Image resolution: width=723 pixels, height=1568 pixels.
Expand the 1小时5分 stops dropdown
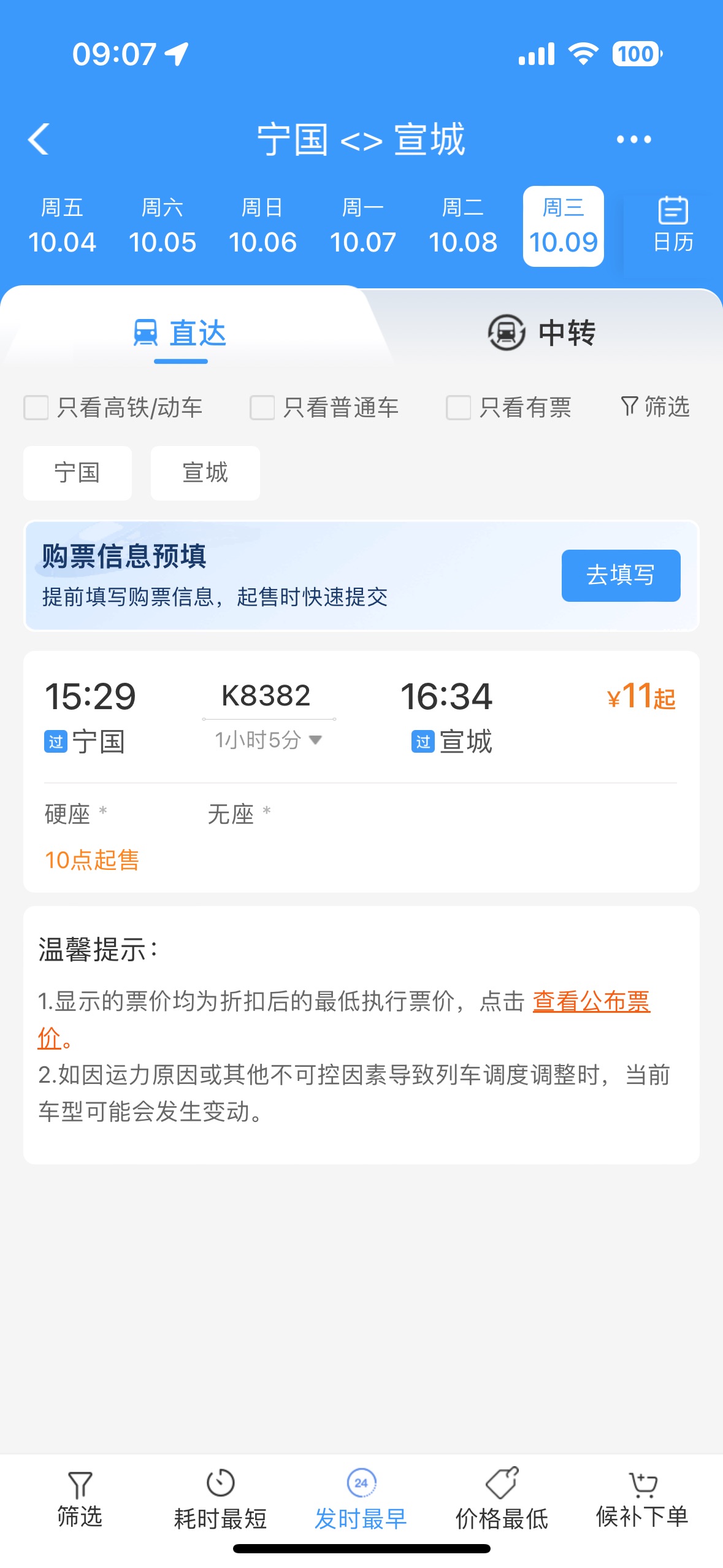269,740
